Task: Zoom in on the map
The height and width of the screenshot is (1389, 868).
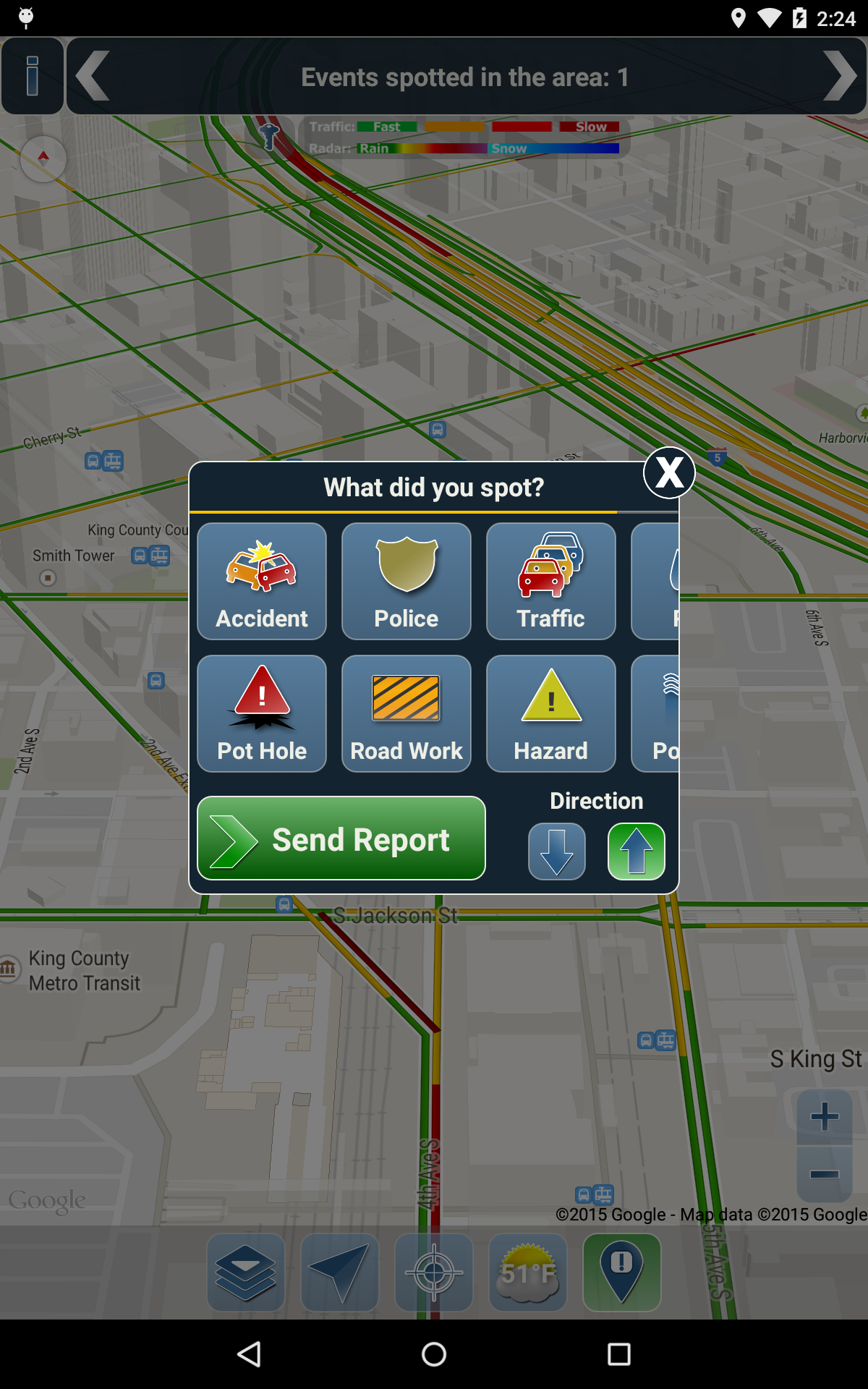Action: pos(825,1117)
